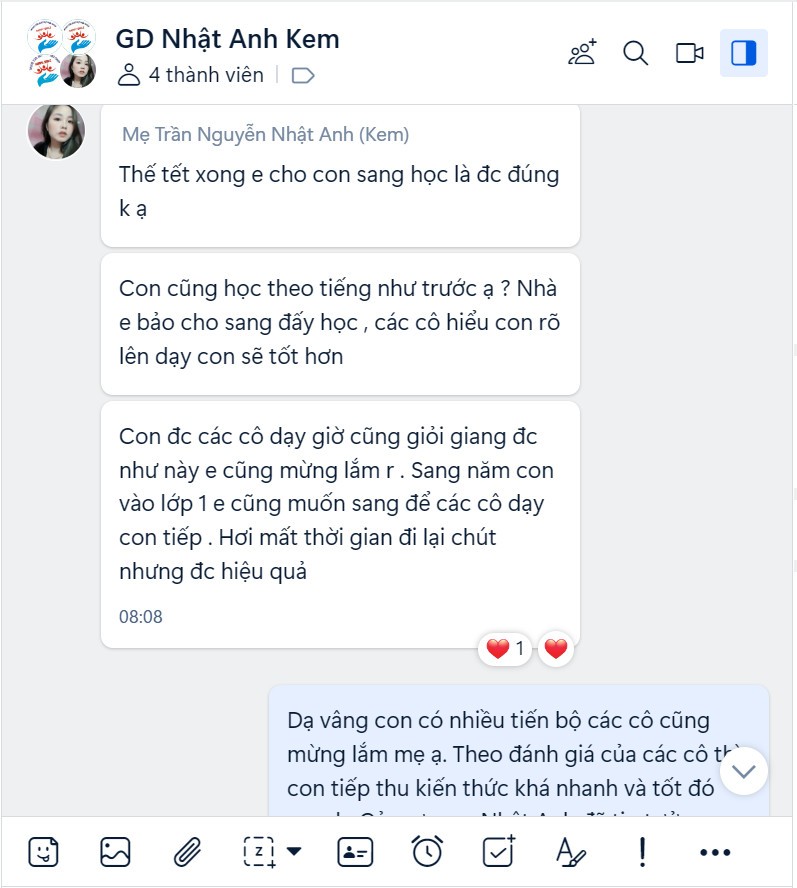Mark message as urgent with exclamation icon
The width and height of the screenshot is (797, 888).
641,851
